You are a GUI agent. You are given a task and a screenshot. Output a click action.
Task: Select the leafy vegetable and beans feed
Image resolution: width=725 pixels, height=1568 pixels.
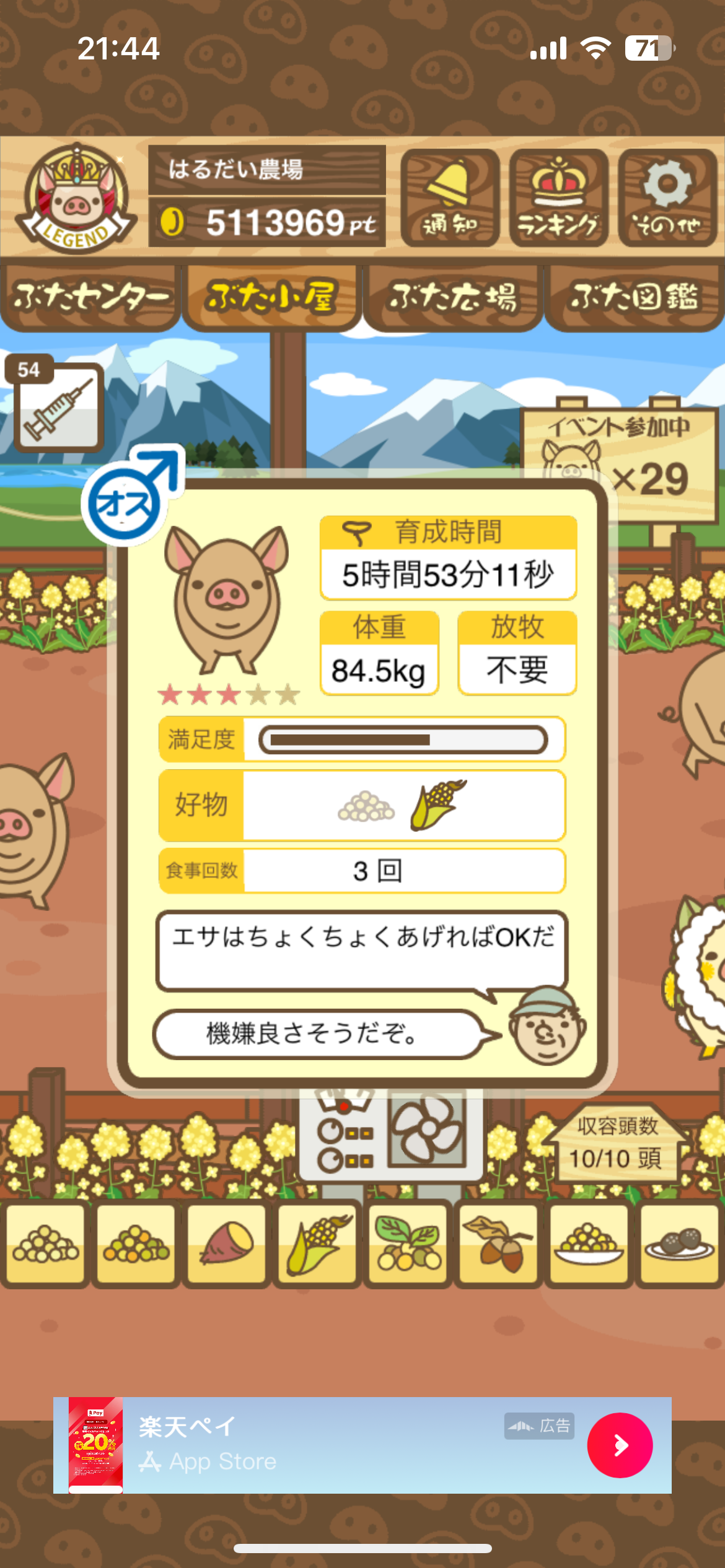pos(408,1244)
